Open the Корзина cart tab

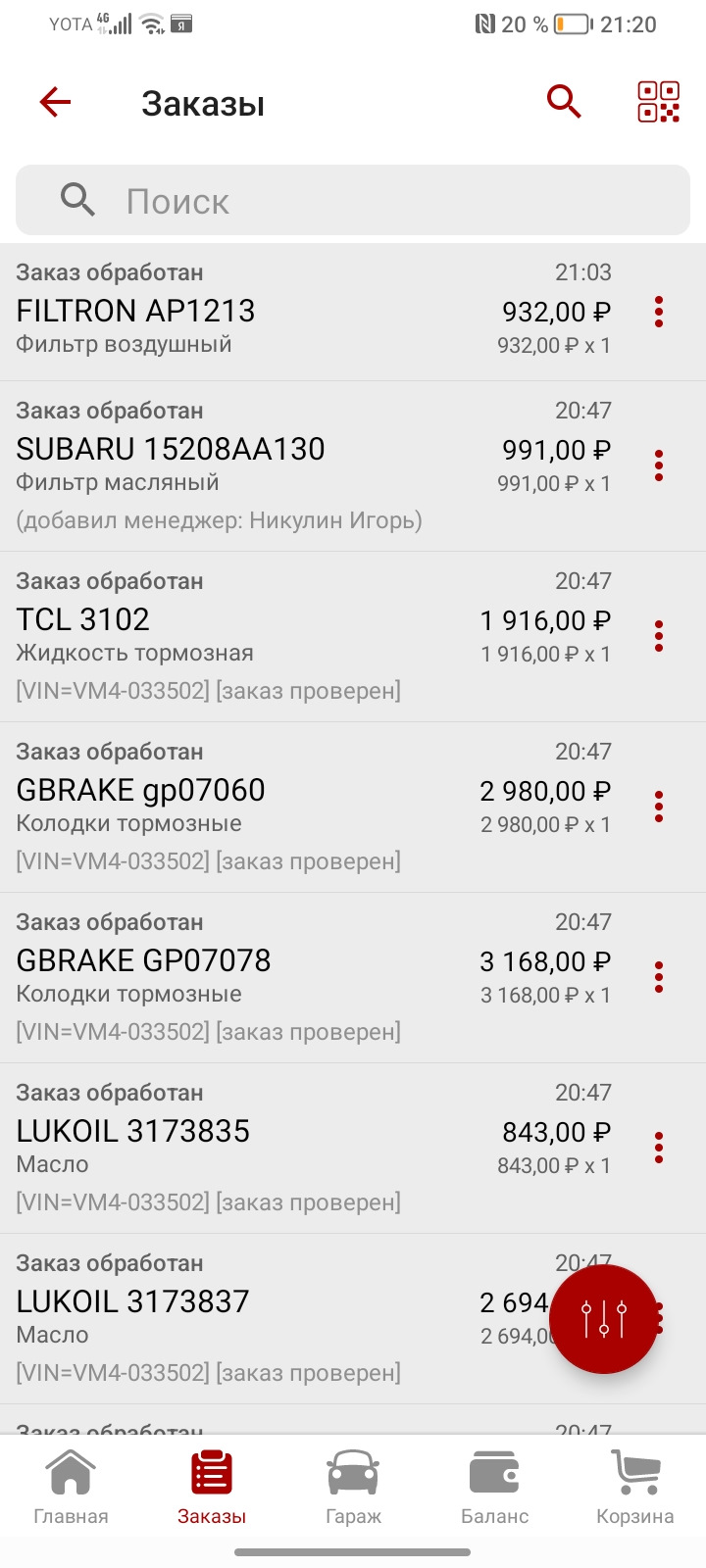tap(634, 1489)
